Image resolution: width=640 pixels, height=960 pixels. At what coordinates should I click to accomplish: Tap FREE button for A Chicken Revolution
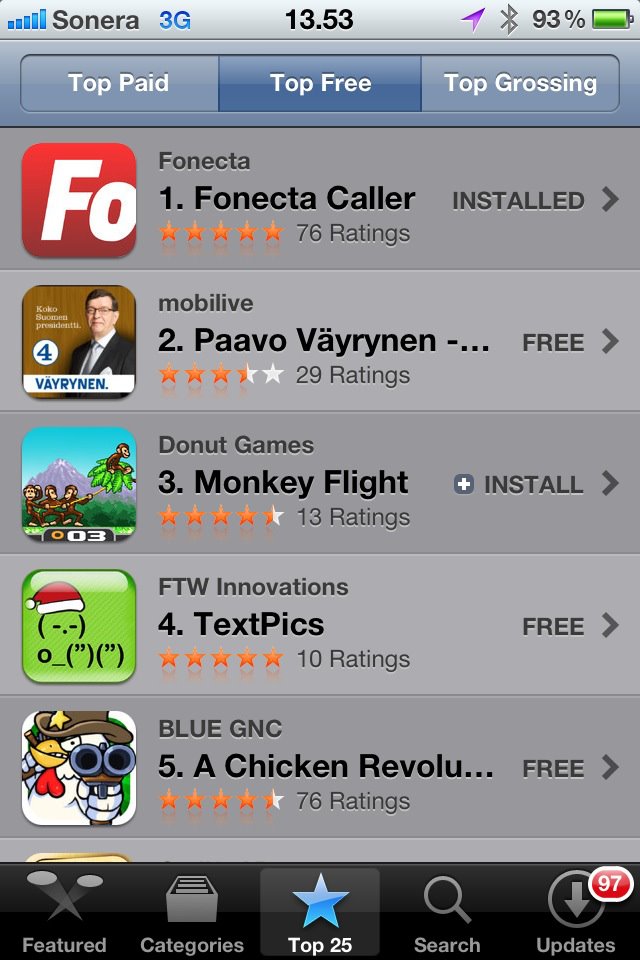553,768
